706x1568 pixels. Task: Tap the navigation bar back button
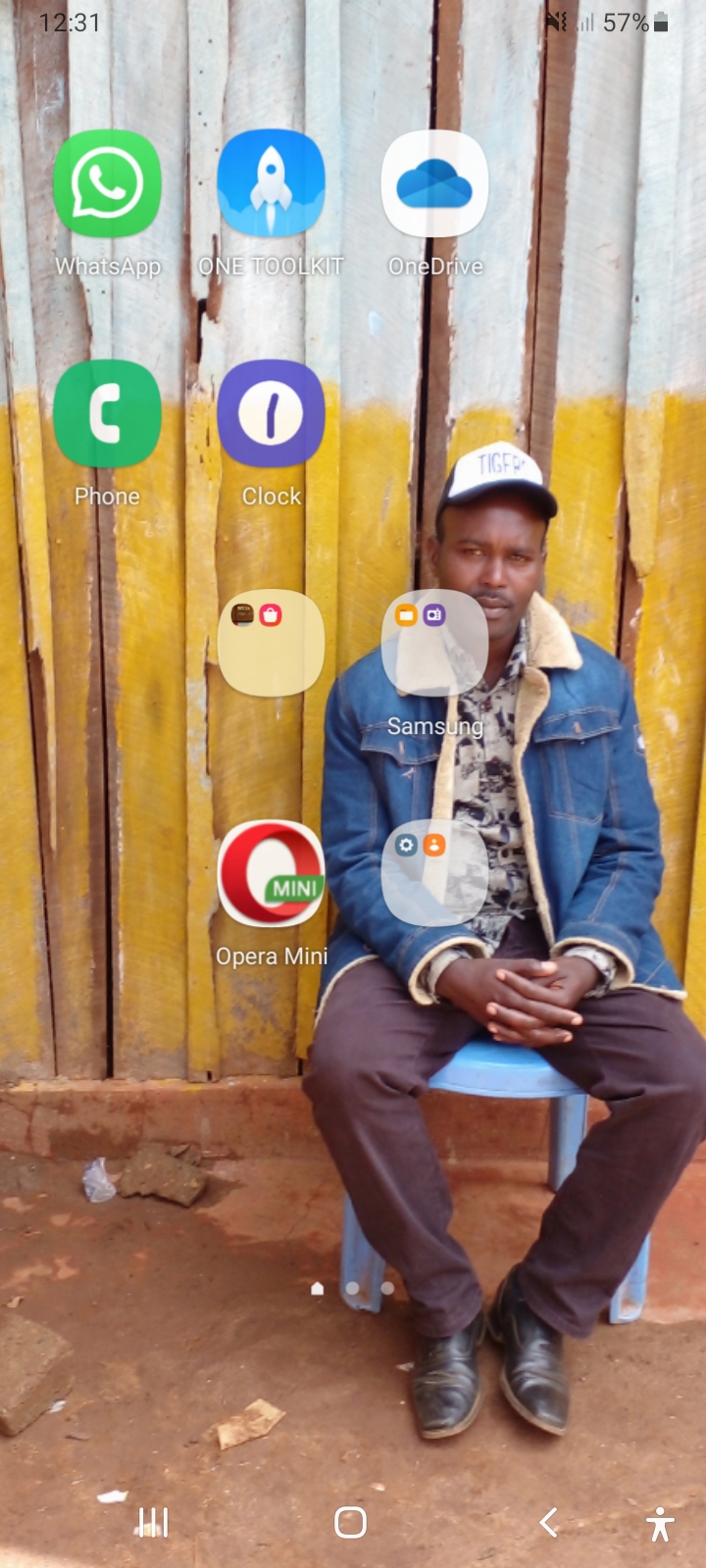(549, 1522)
